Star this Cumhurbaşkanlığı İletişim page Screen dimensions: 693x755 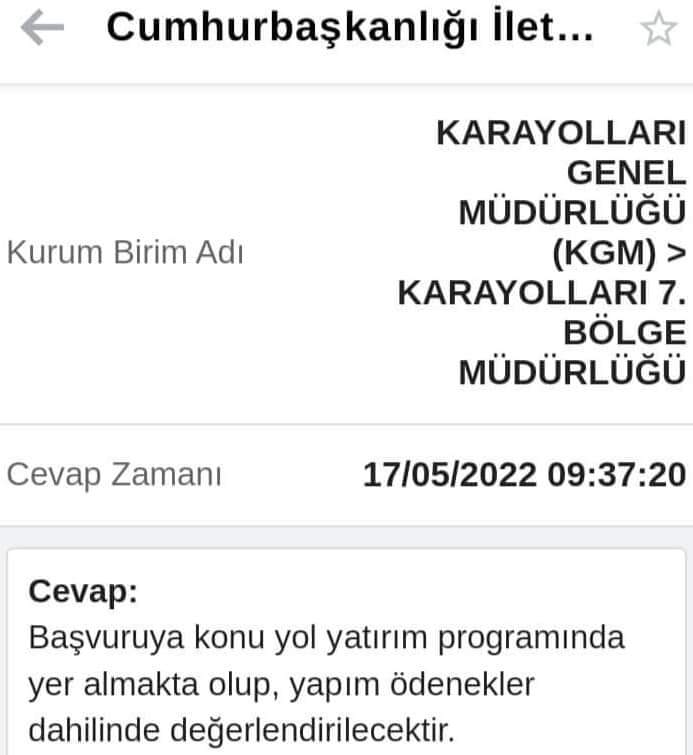pos(657,31)
